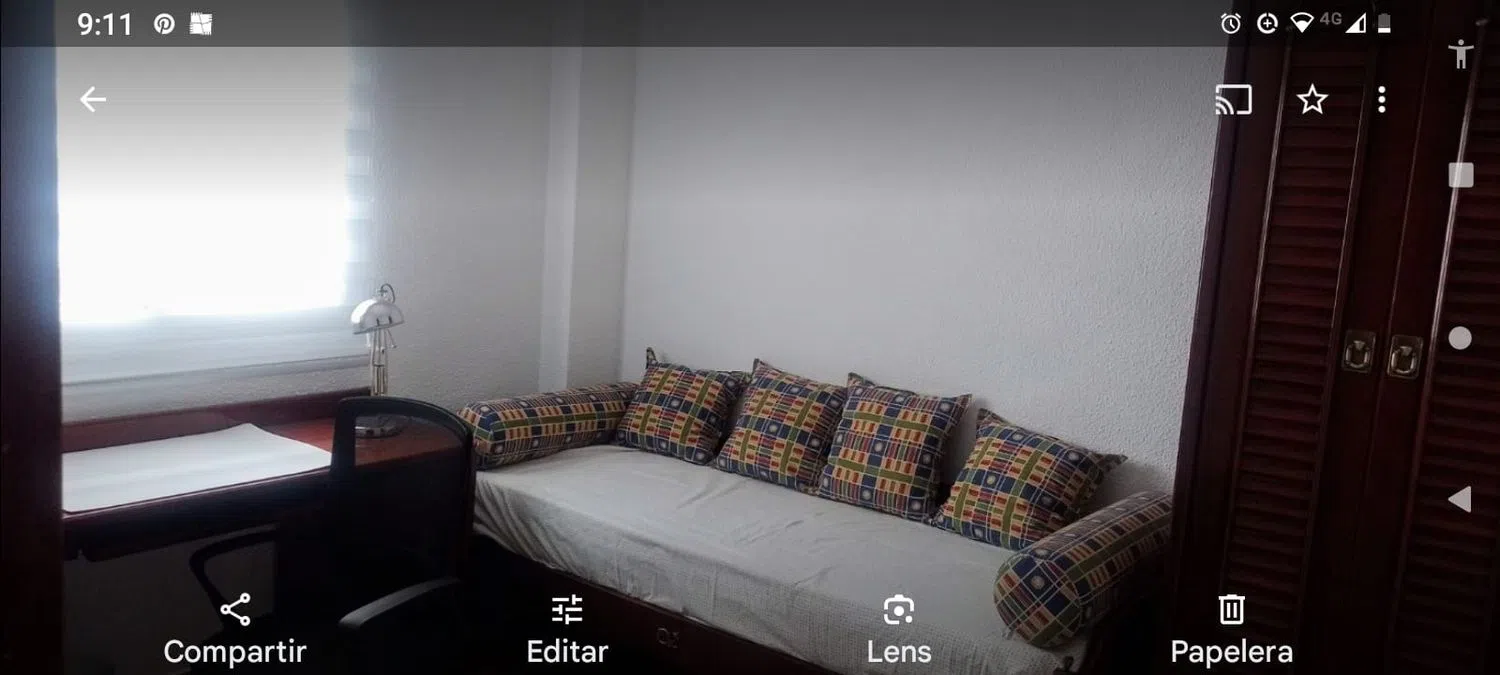The height and width of the screenshot is (675, 1500).
Task: Open Editar to edit the photo
Action: (567, 630)
